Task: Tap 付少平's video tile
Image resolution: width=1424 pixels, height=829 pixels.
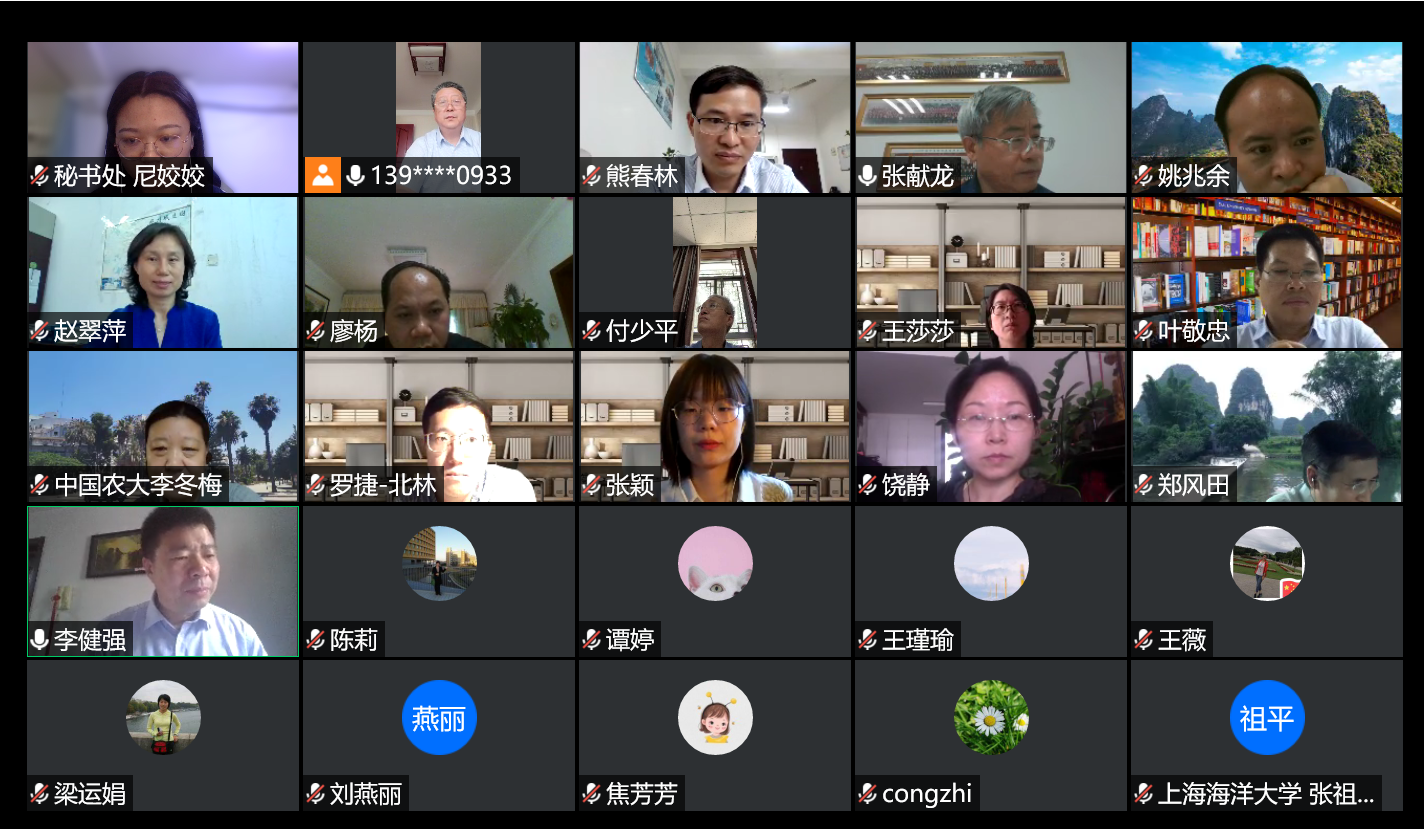Action: 714,272
